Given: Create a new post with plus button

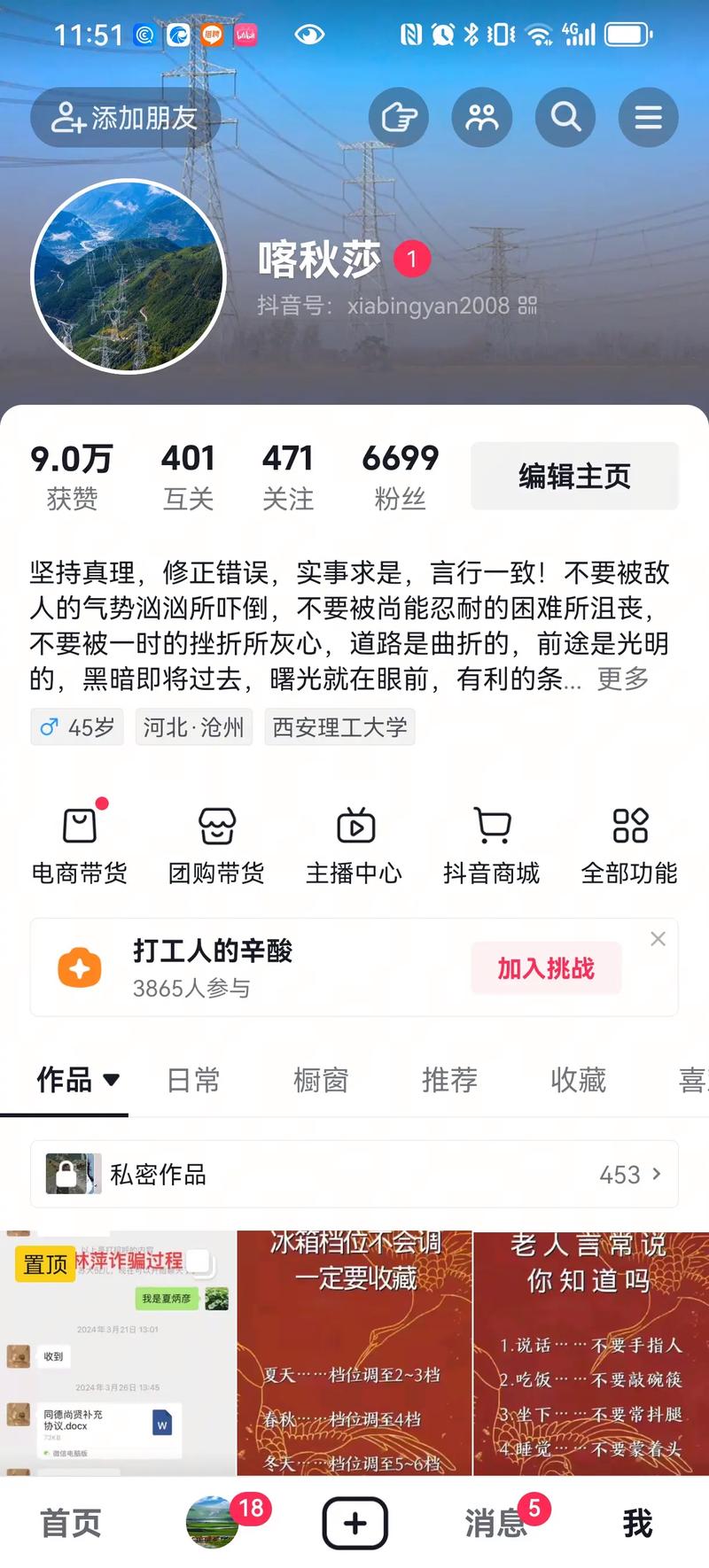Looking at the screenshot, I should tap(354, 1523).
